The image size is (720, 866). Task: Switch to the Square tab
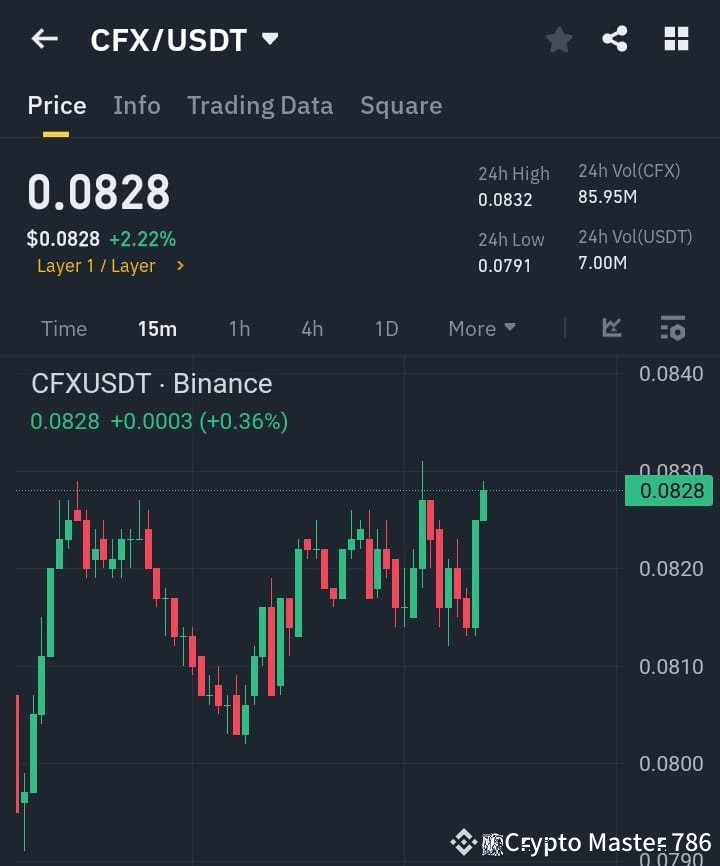[401, 105]
